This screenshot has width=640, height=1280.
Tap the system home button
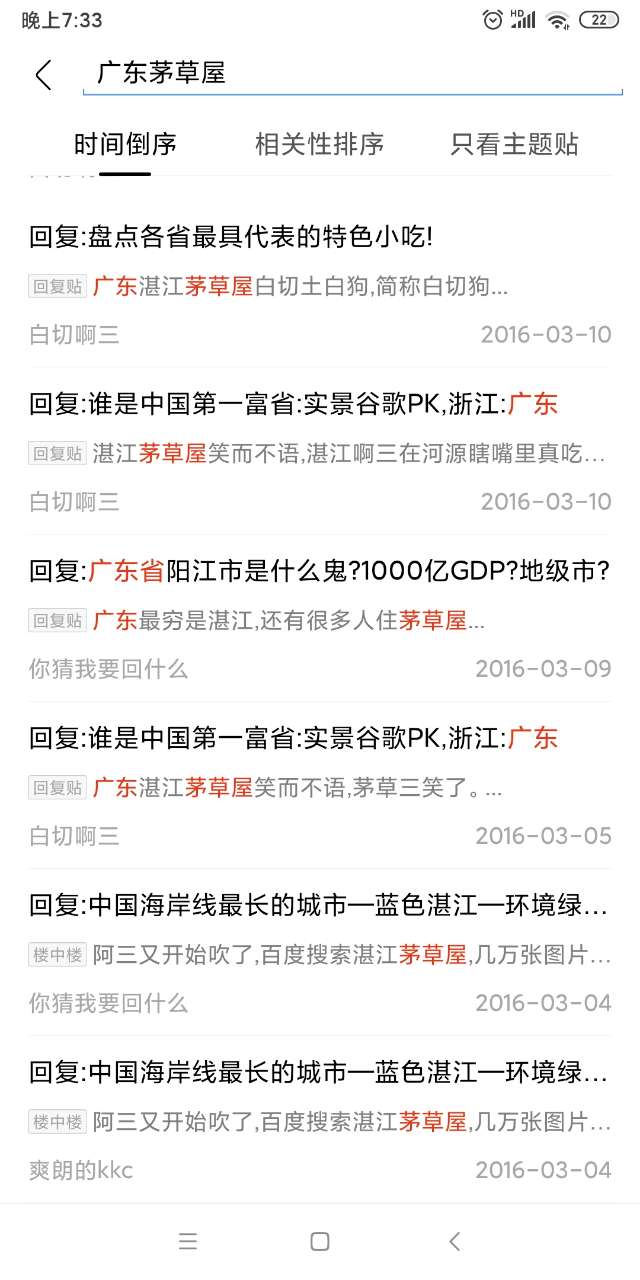[x=320, y=1241]
